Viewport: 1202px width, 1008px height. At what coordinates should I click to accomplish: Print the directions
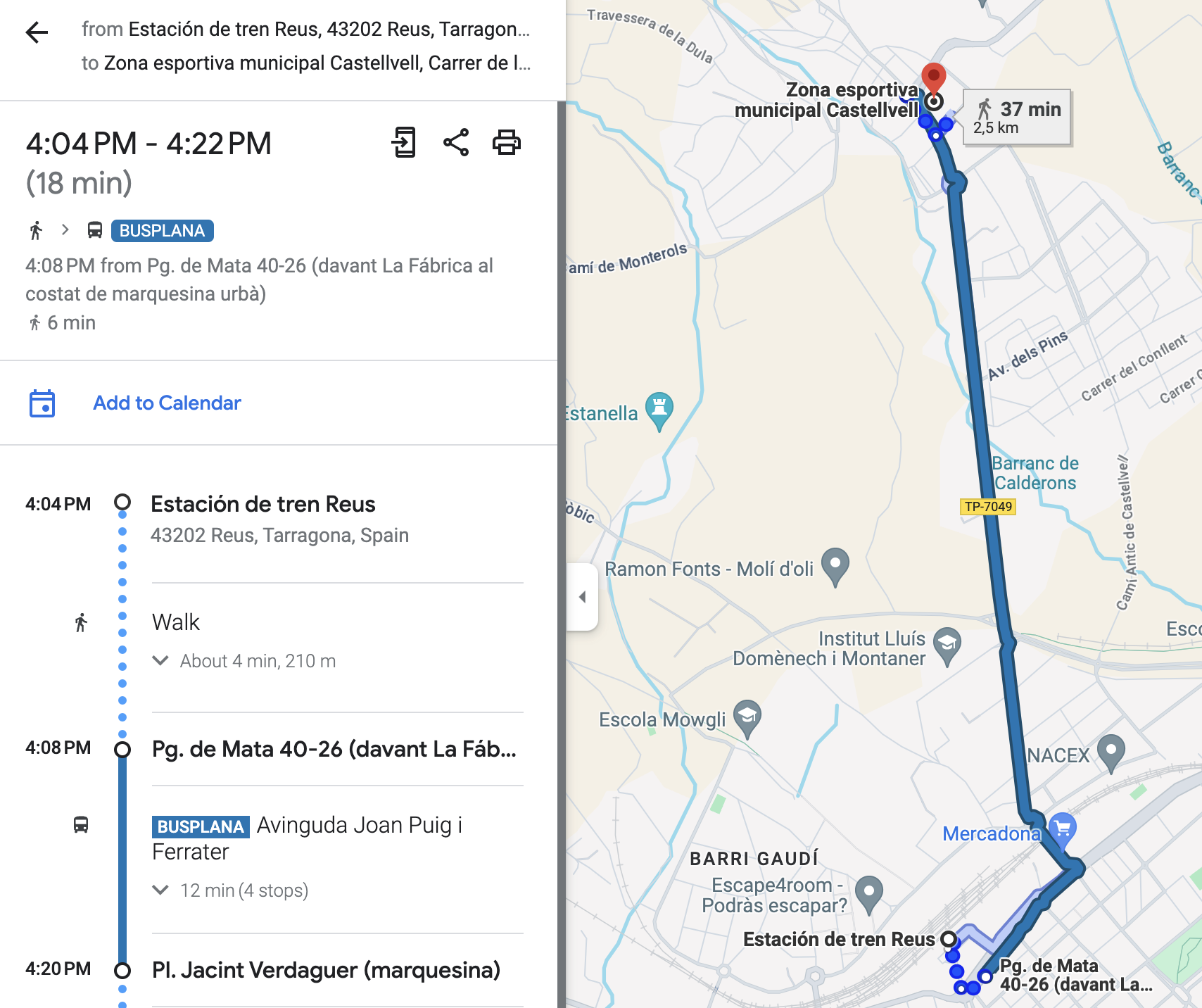click(x=506, y=143)
